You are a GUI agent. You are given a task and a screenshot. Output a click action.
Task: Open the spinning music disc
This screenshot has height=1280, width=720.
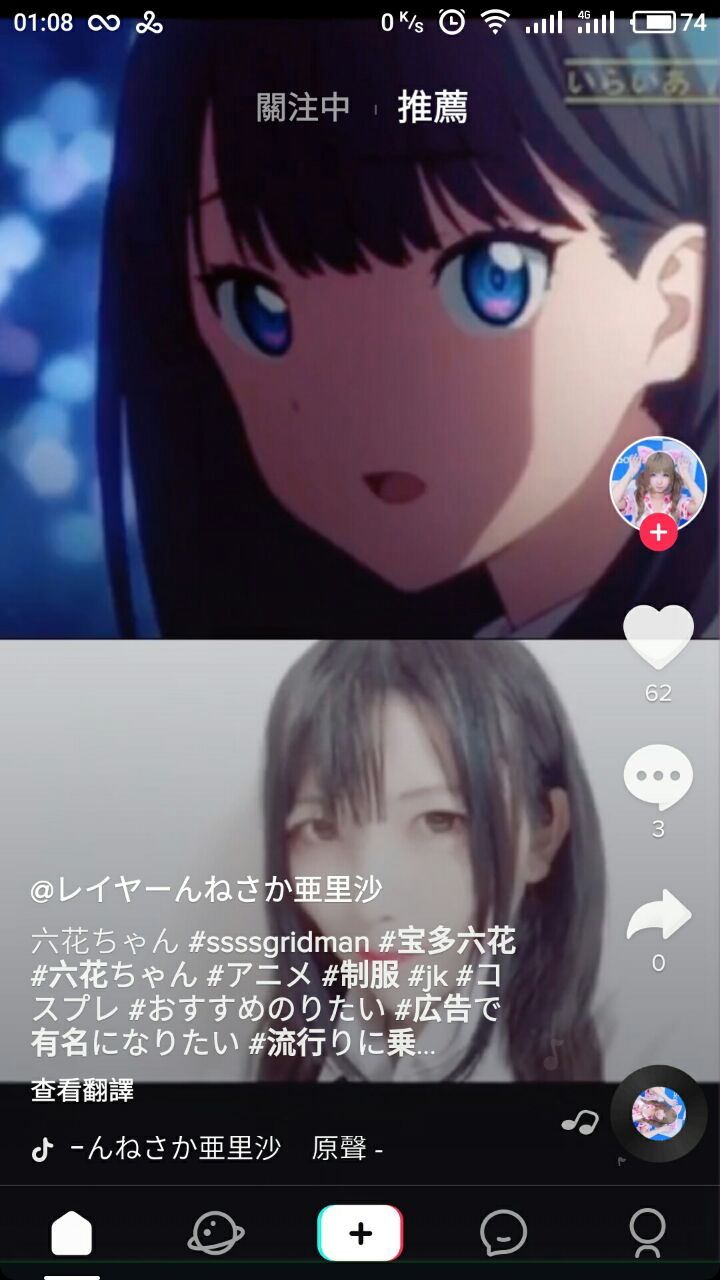(x=659, y=1114)
